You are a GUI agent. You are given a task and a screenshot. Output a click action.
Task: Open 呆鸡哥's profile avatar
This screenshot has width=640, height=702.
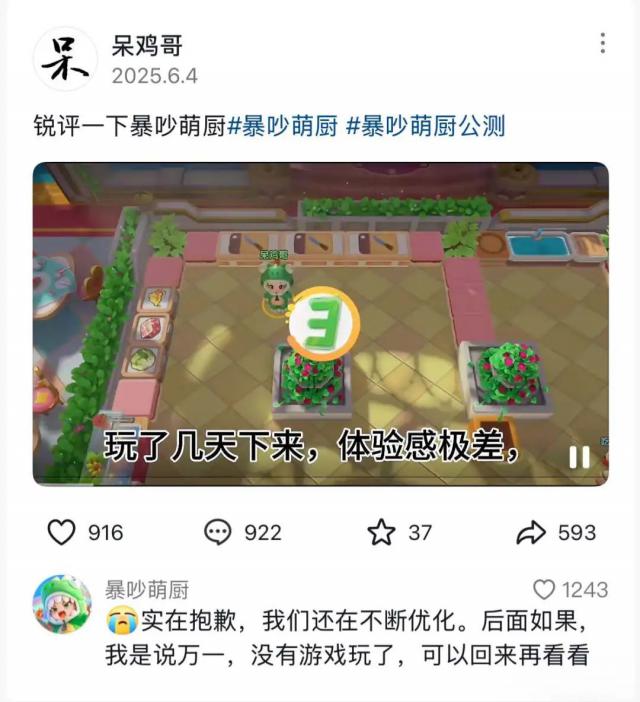[64, 59]
